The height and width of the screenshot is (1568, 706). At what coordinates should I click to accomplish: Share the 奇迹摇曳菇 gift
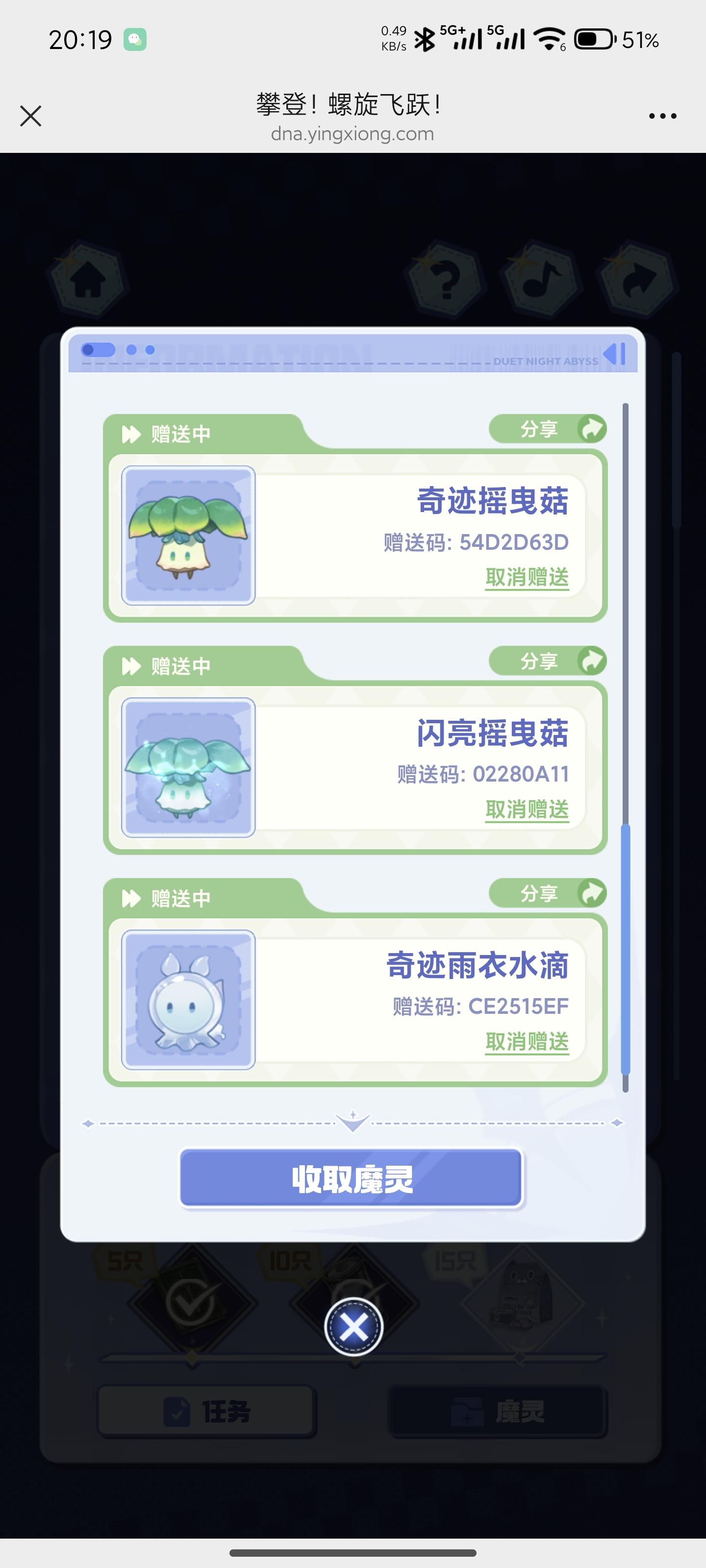pyautogui.click(x=548, y=429)
